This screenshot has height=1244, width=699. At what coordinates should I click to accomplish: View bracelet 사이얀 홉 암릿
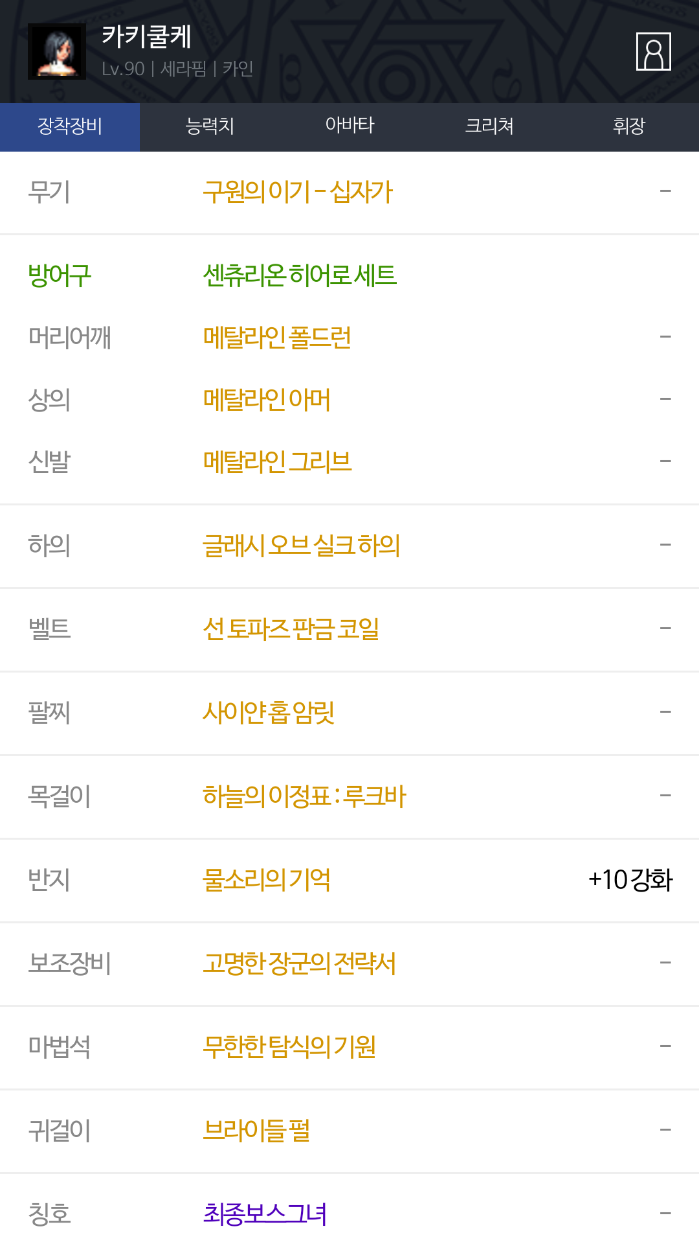point(268,712)
